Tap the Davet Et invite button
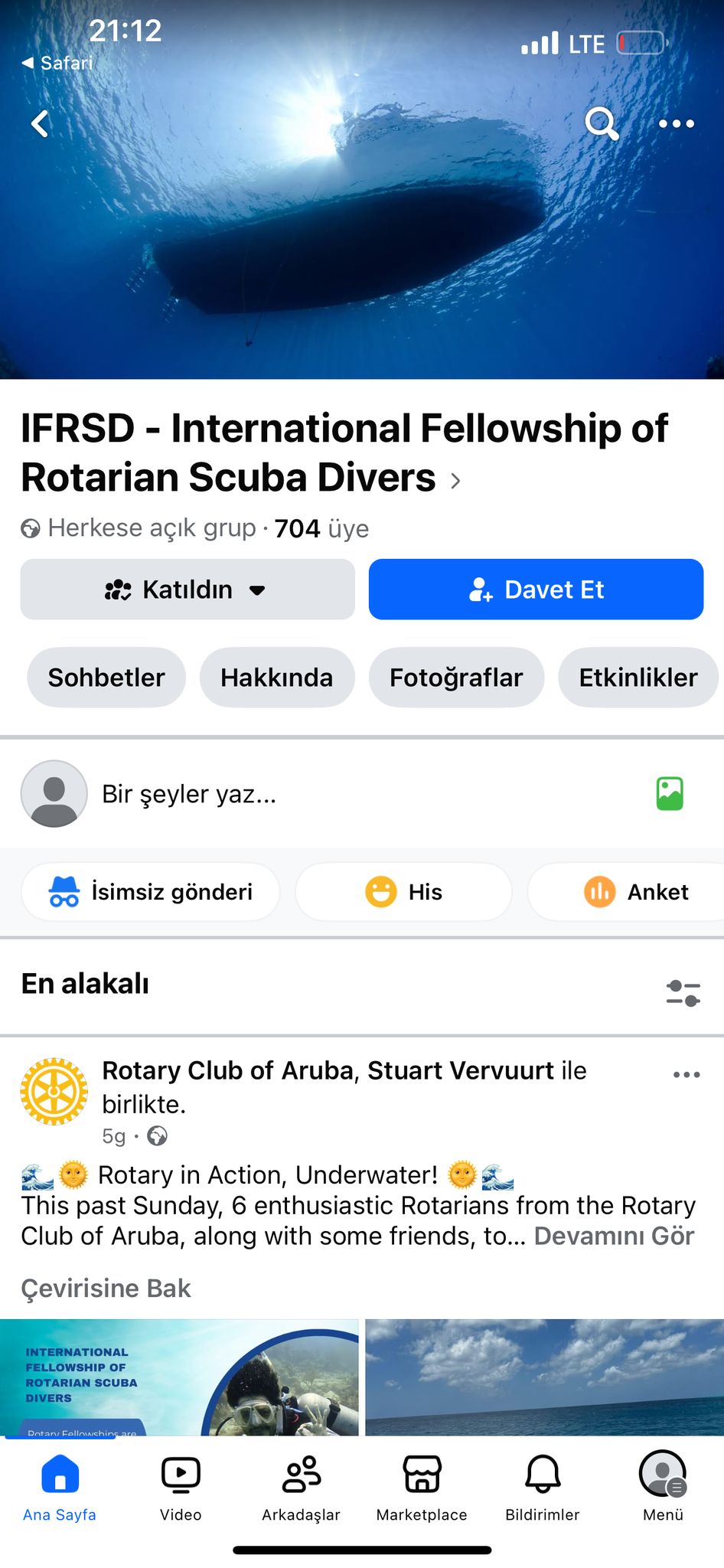 pyautogui.click(x=536, y=590)
